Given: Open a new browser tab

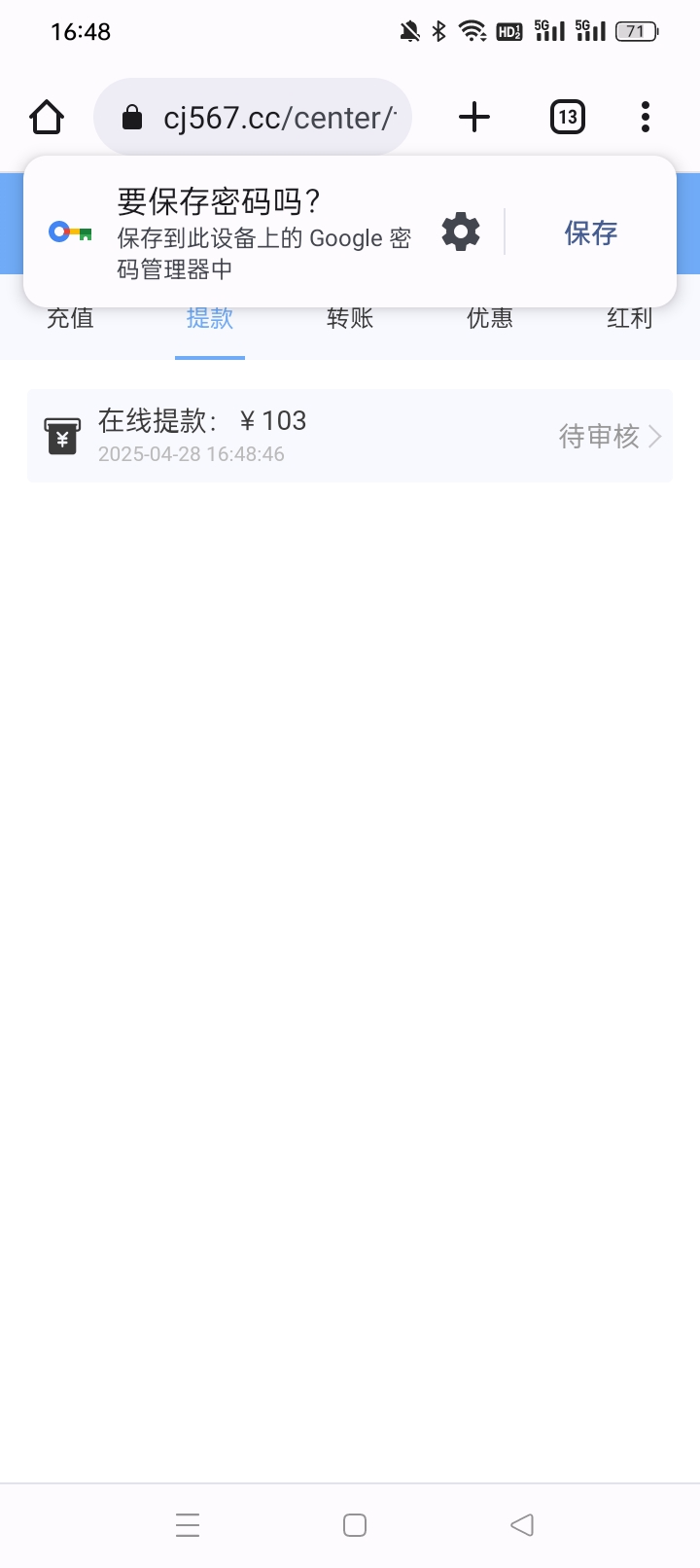Looking at the screenshot, I should click(x=473, y=118).
